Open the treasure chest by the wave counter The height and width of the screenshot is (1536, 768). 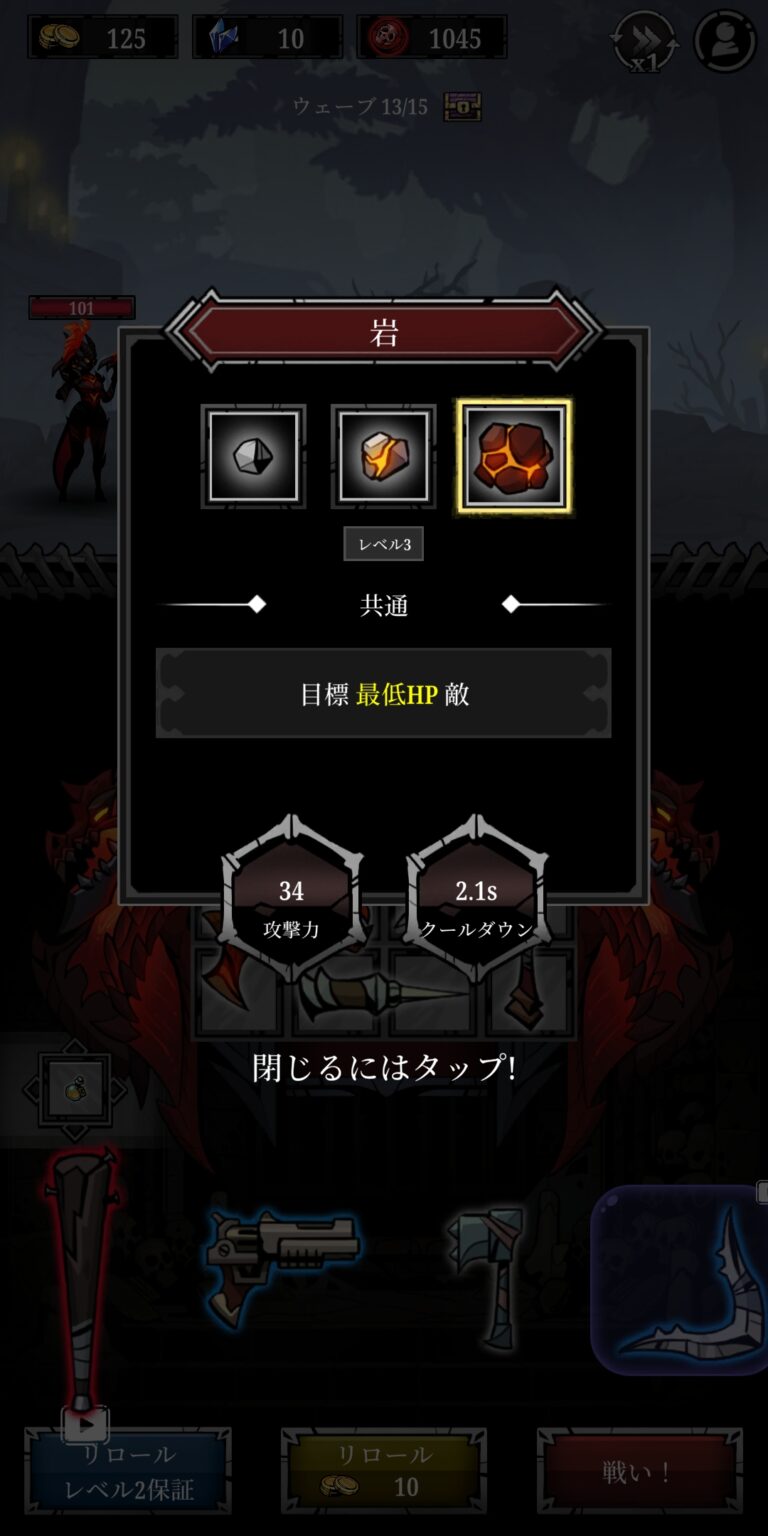point(462,106)
